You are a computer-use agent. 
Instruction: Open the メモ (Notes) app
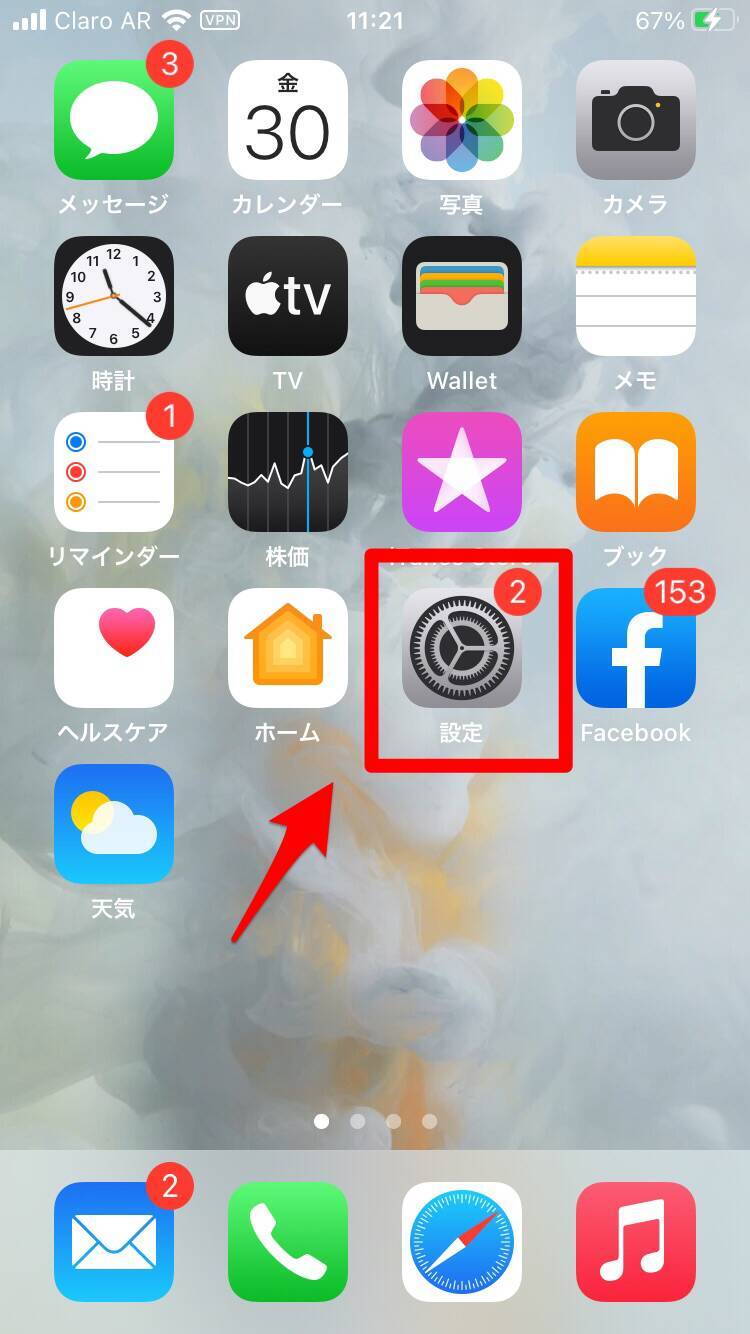[636, 296]
